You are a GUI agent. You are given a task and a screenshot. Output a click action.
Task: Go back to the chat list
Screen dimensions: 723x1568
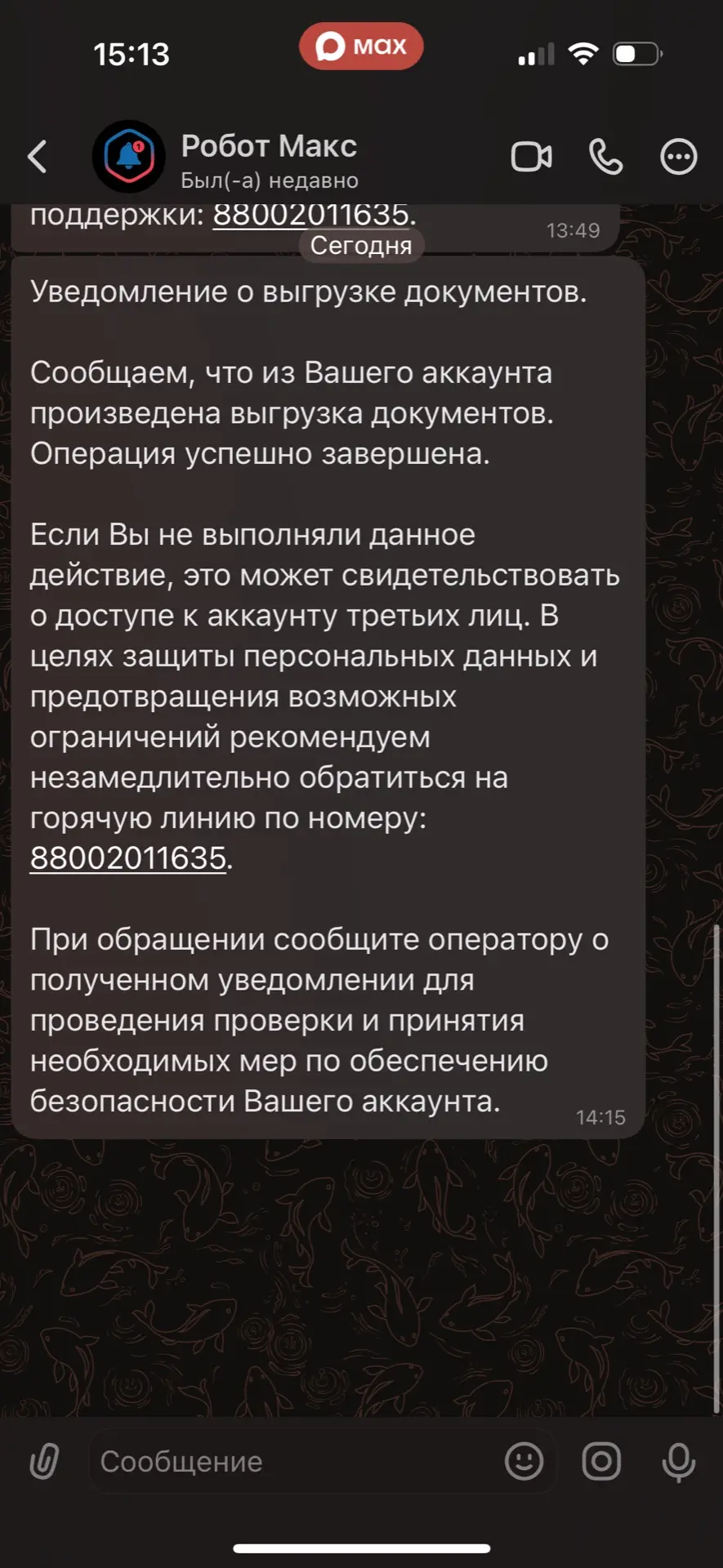coord(38,157)
